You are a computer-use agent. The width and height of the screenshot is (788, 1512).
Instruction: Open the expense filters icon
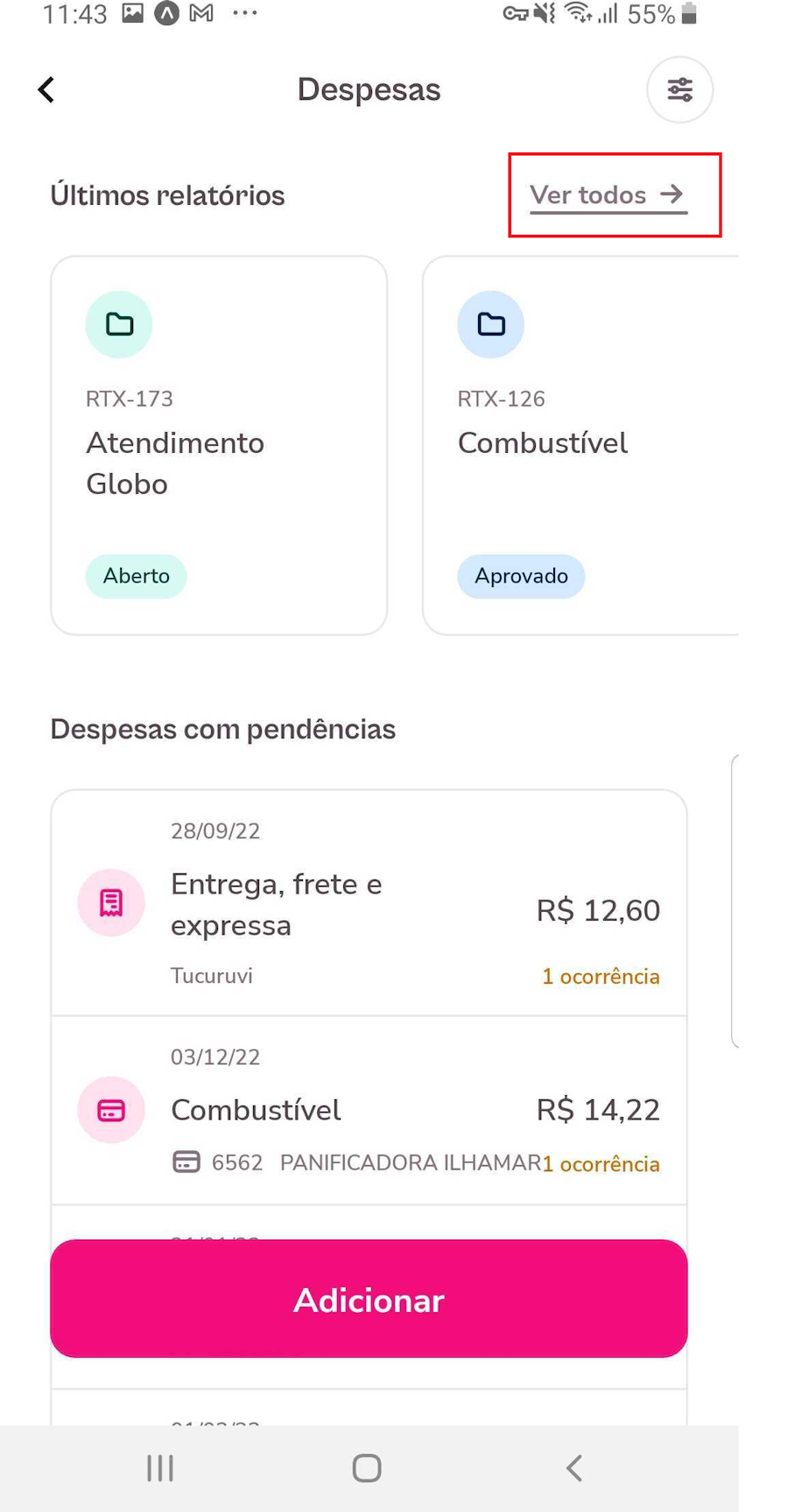pyautogui.click(x=680, y=89)
